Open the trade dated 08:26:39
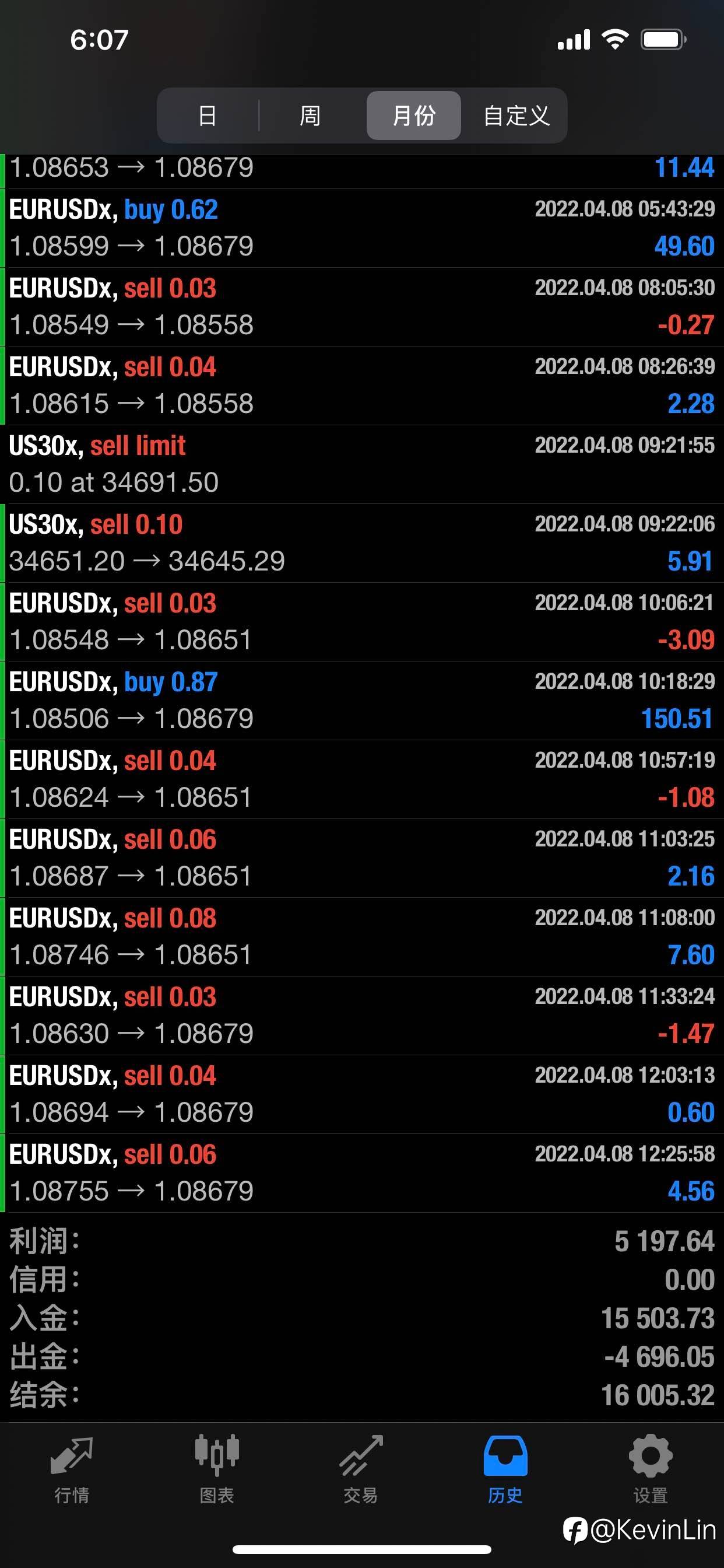724x1568 pixels. (362, 386)
